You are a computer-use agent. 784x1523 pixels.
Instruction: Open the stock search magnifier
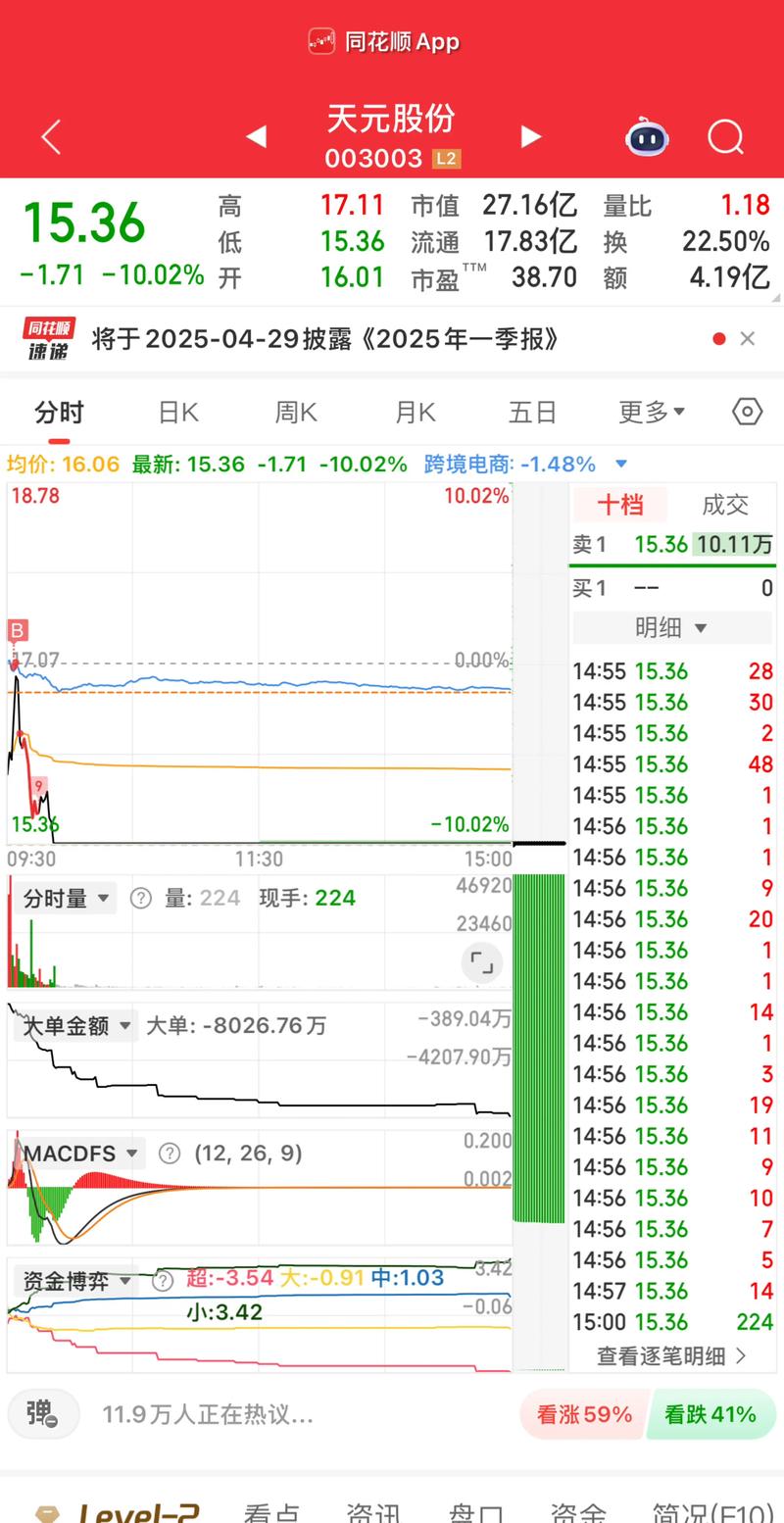[725, 138]
